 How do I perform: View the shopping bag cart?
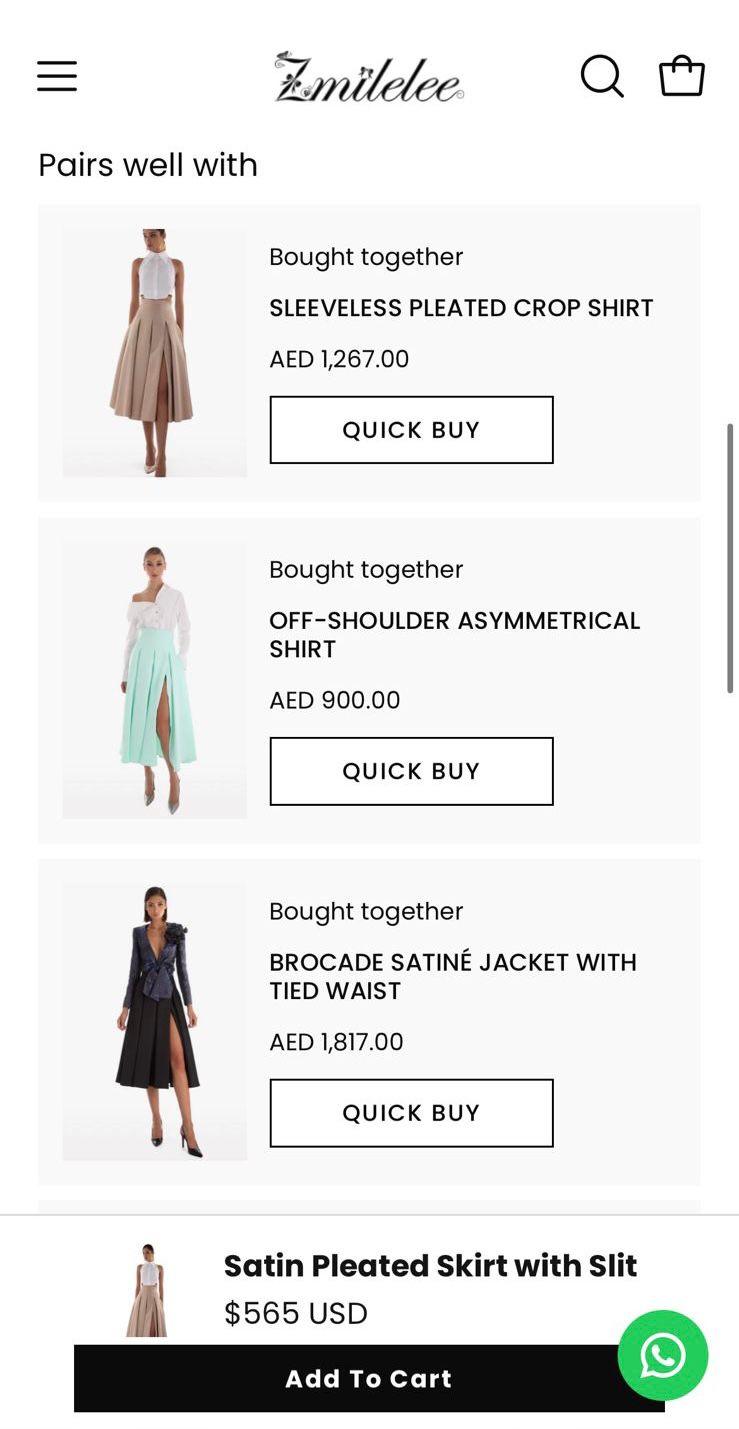pos(682,75)
